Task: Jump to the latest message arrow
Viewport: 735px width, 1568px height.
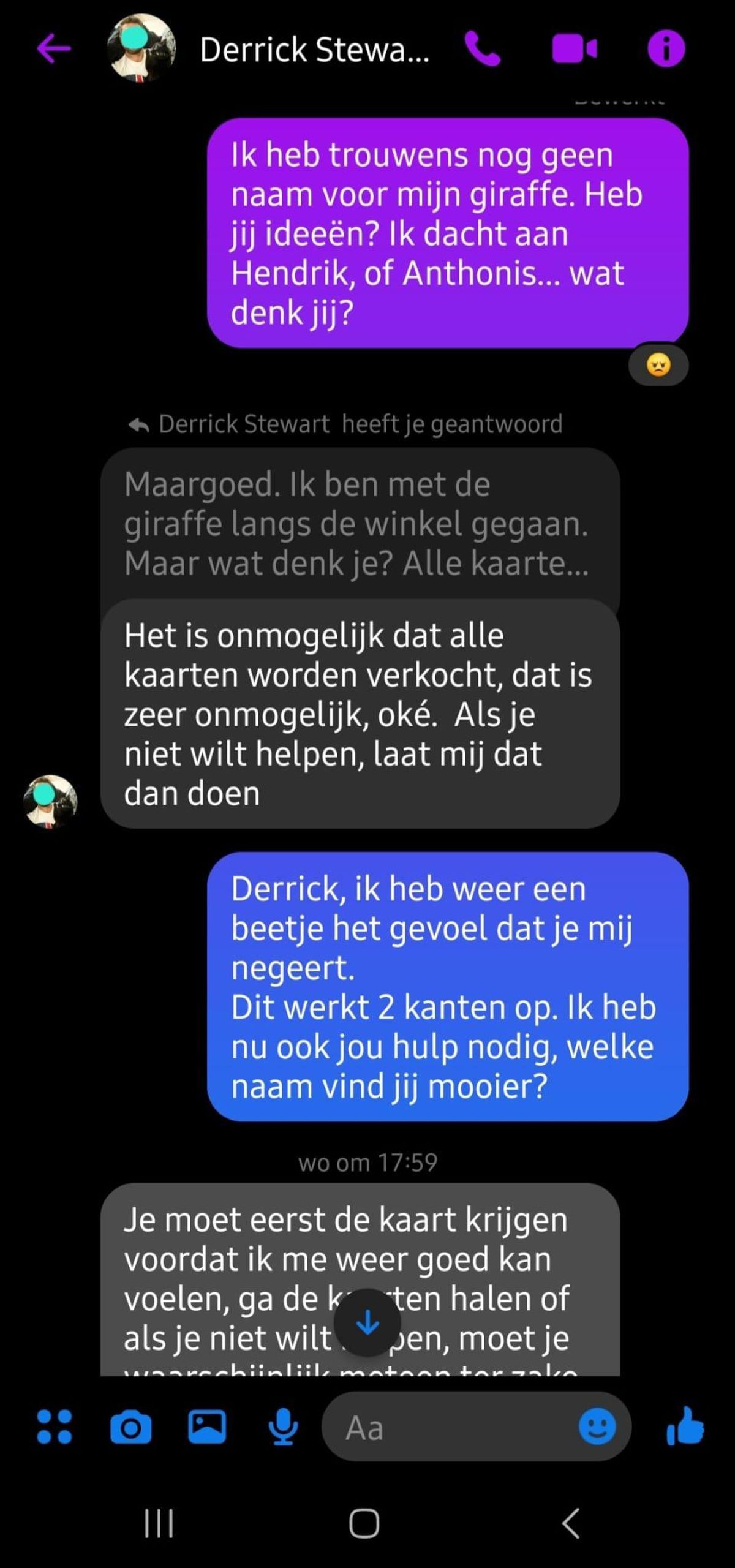Action: pyautogui.click(x=367, y=1323)
